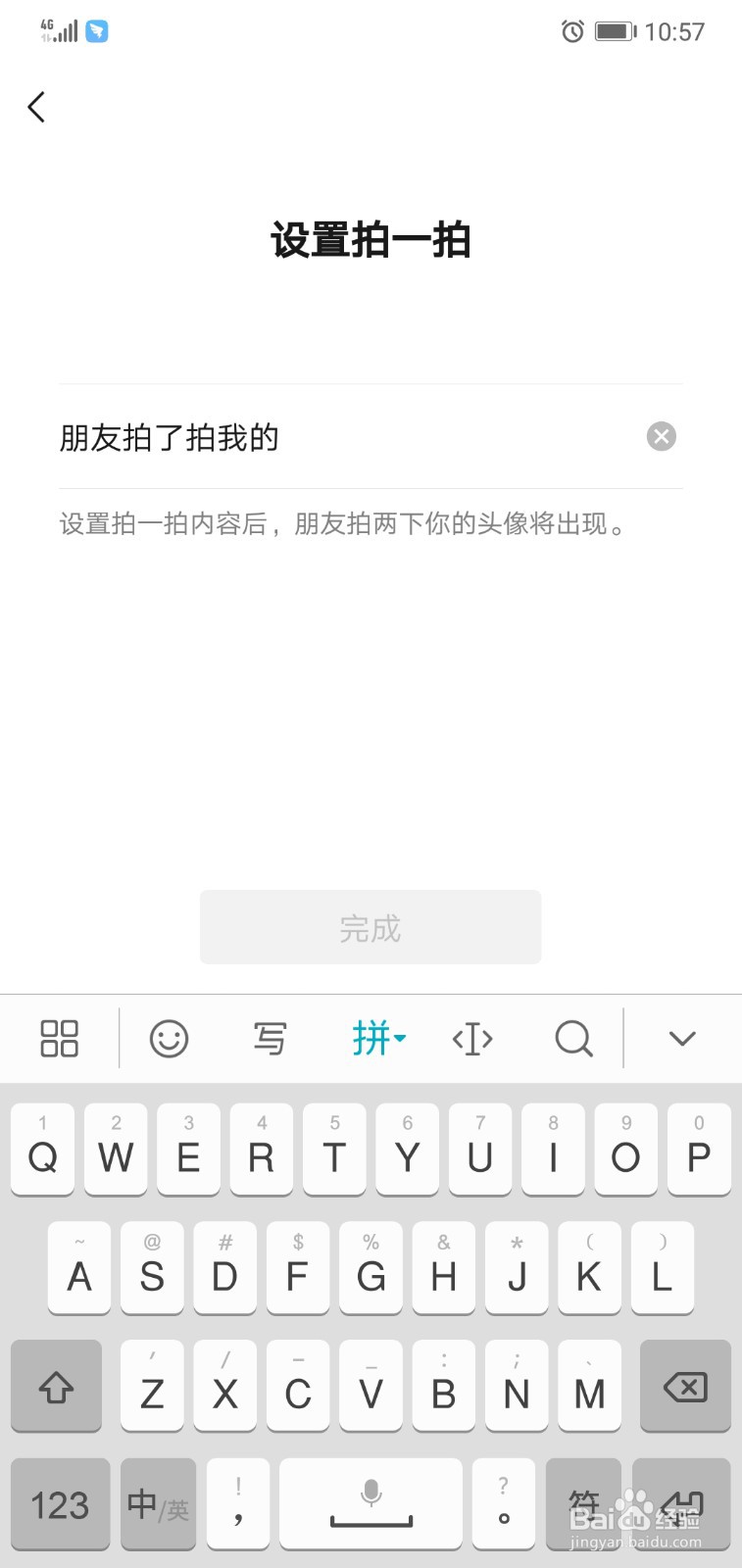742x1568 pixels.
Task: Open the keyboard search function
Action: click(x=573, y=1038)
